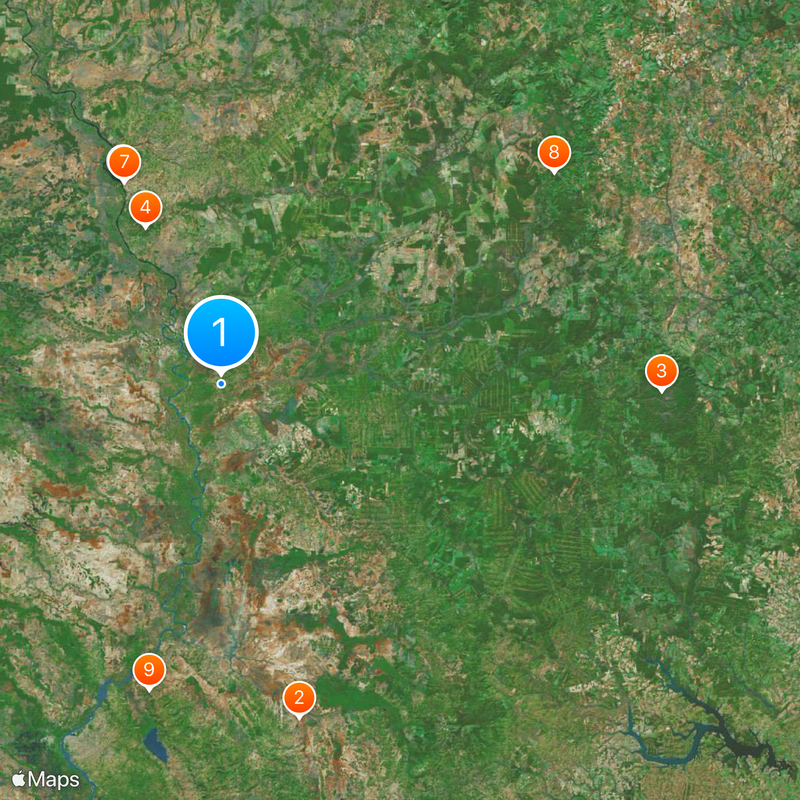Open map pin number 8
Viewport: 800px width, 800px height.
pos(553,153)
